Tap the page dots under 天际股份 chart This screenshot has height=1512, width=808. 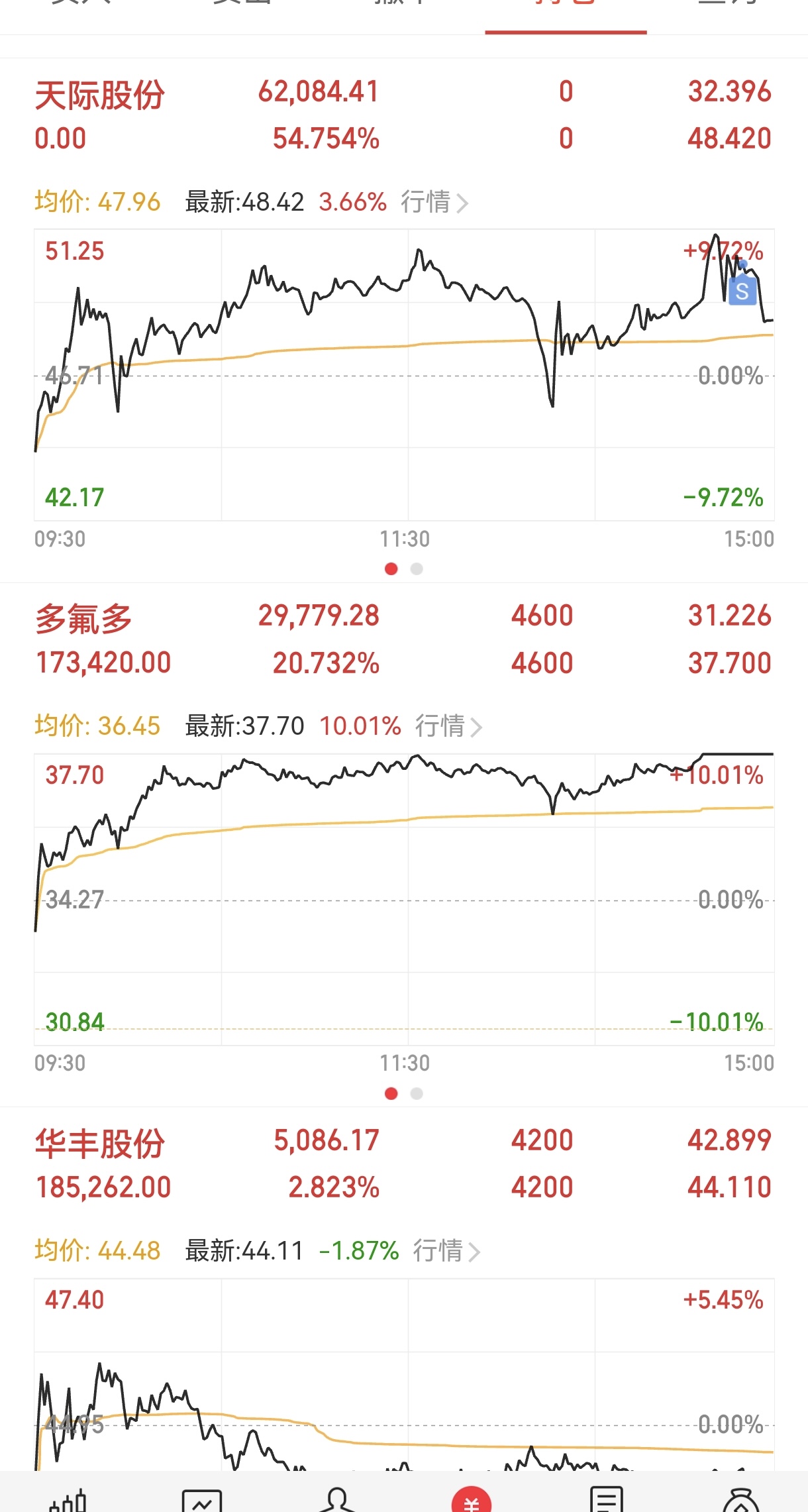pos(404,569)
